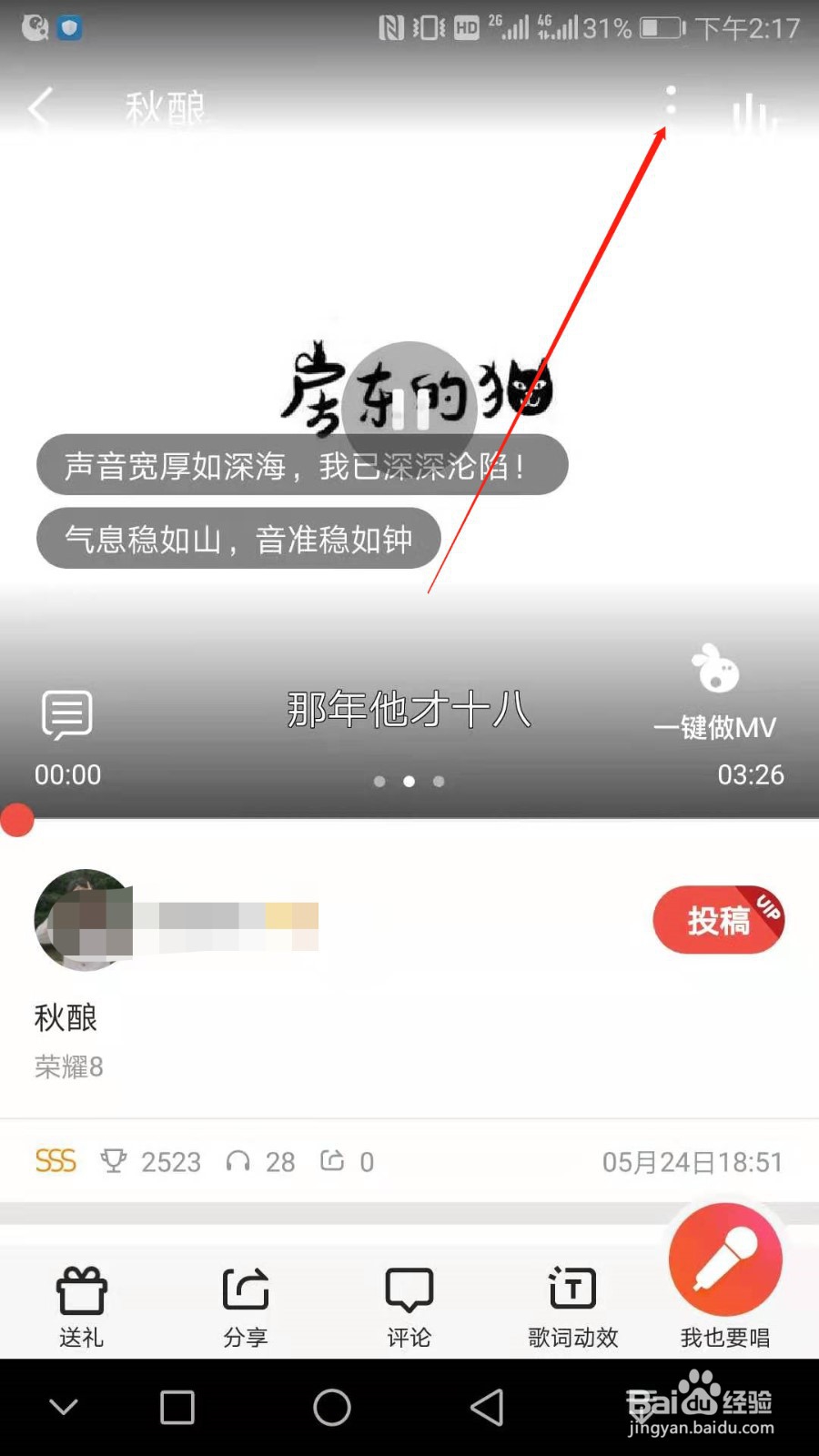This screenshot has height=1456, width=819.
Task: Tap the lyric line 那年他才十八
Action: [x=409, y=712]
